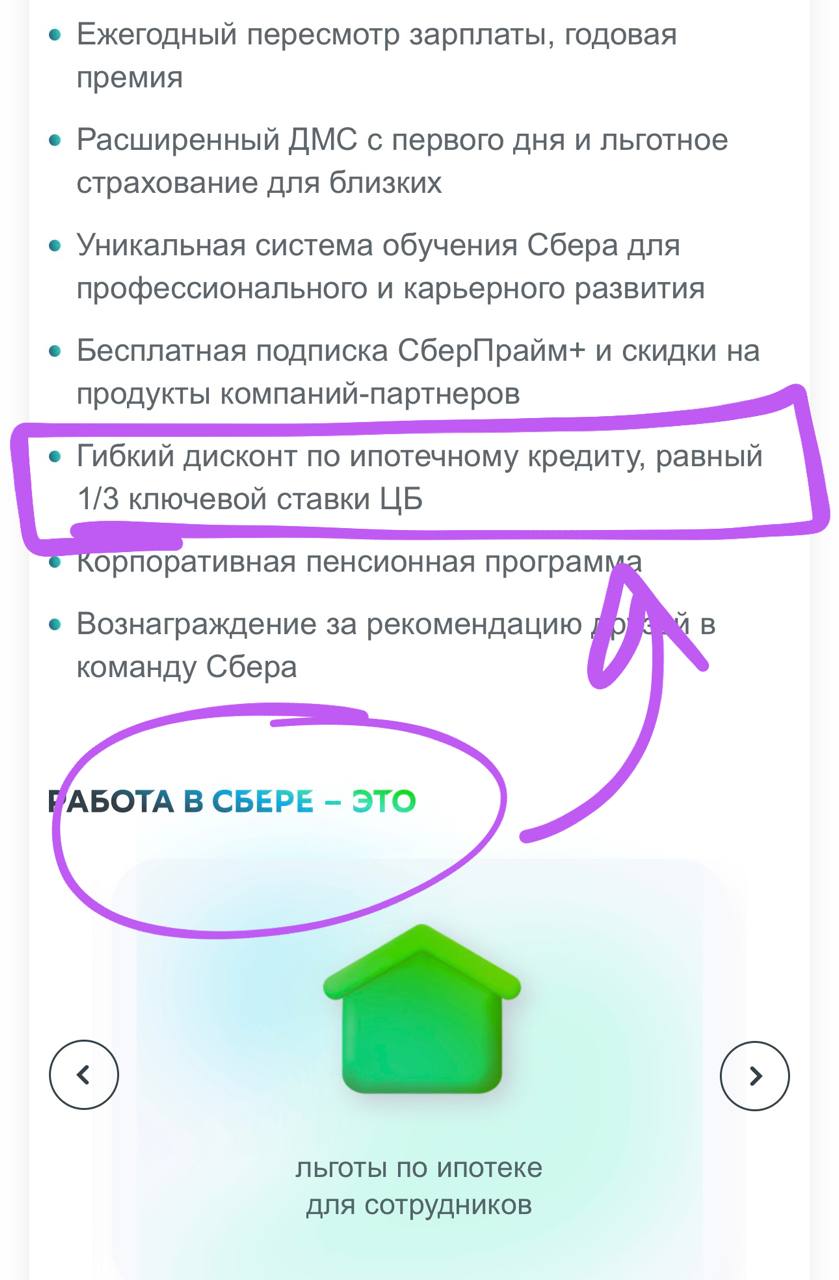Advance to the next carousel slide
The height and width of the screenshot is (1280, 839).
click(755, 1076)
